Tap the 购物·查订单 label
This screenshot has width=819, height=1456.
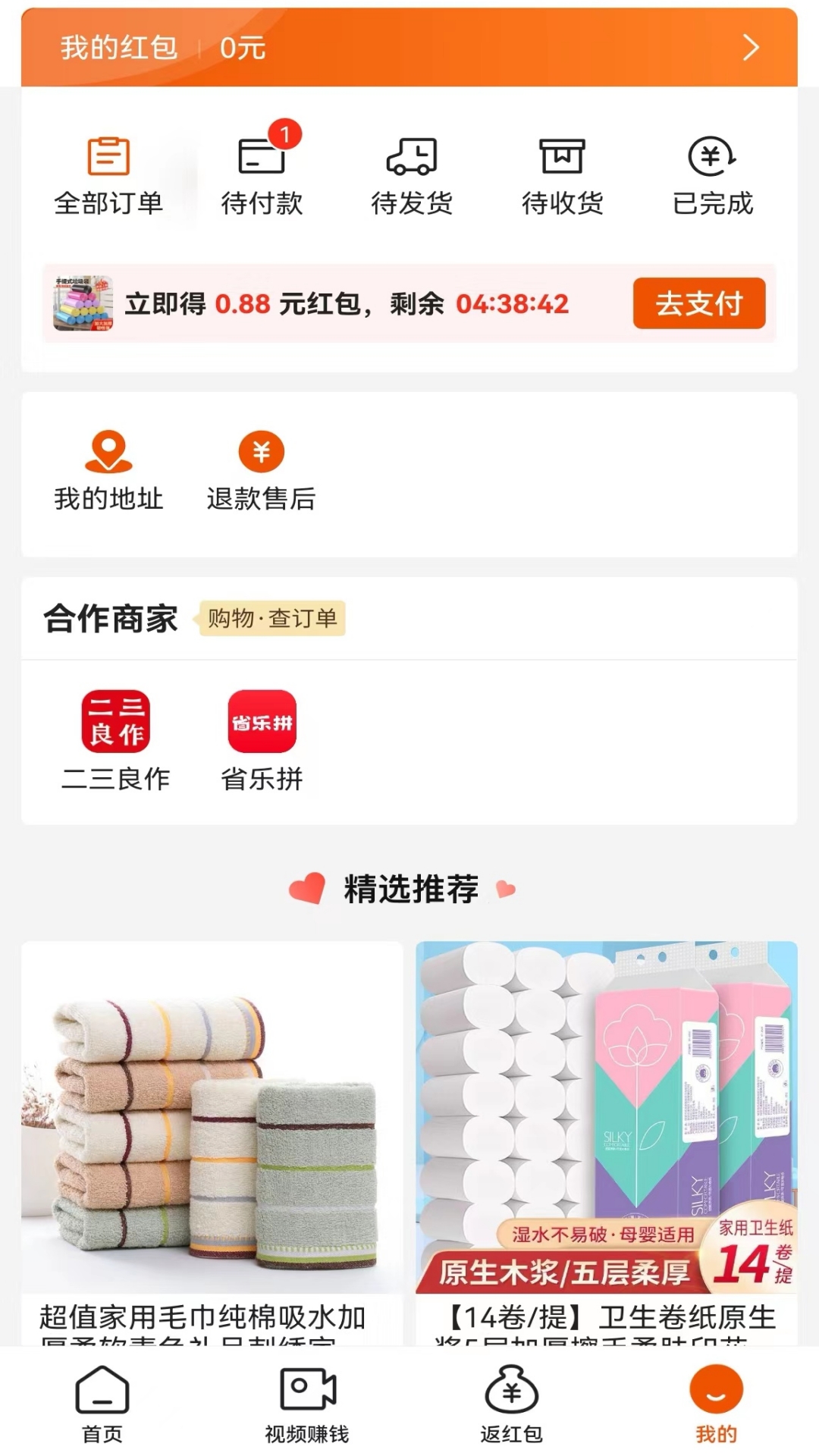click(271, 618)
